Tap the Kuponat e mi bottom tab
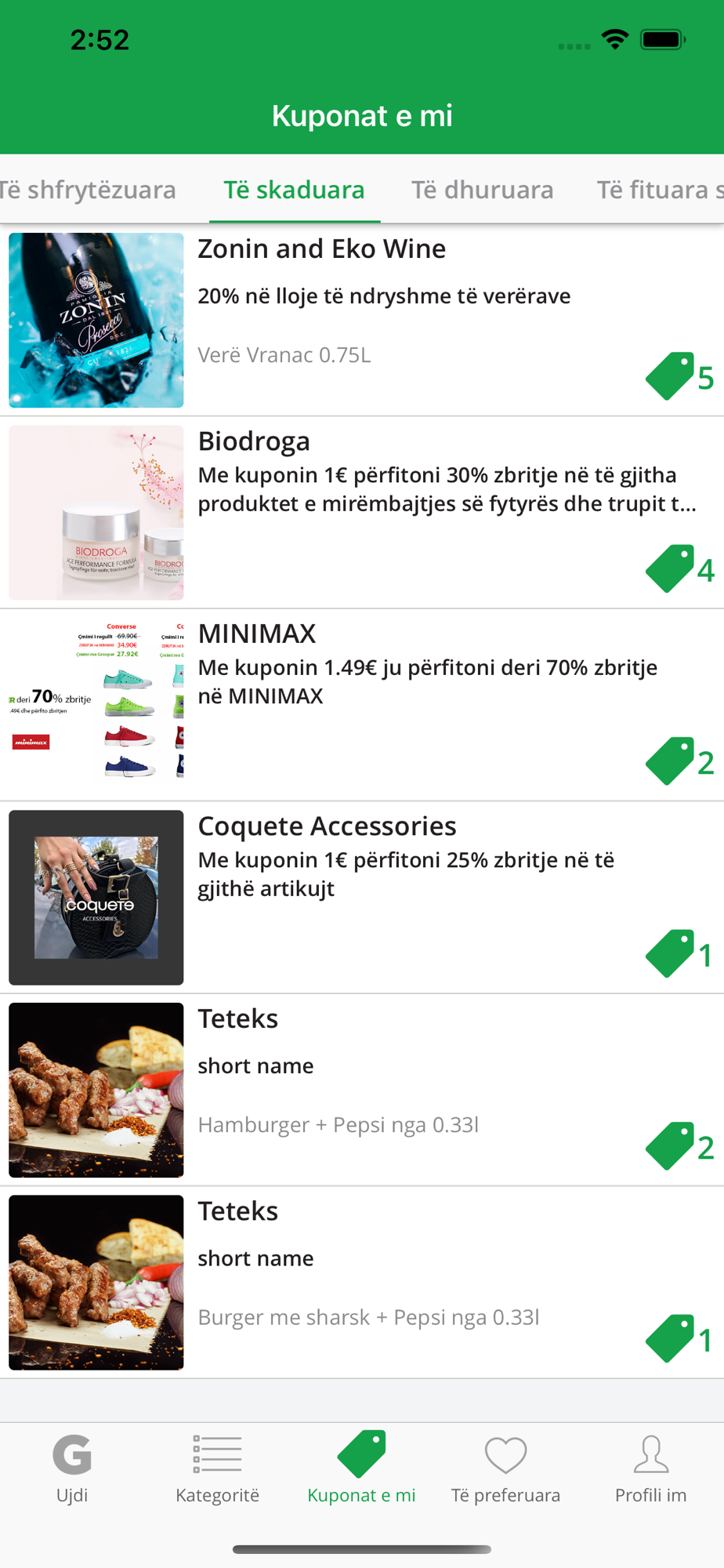The height and width of the screenshot is (1568, 724). tap(361, 1468)
